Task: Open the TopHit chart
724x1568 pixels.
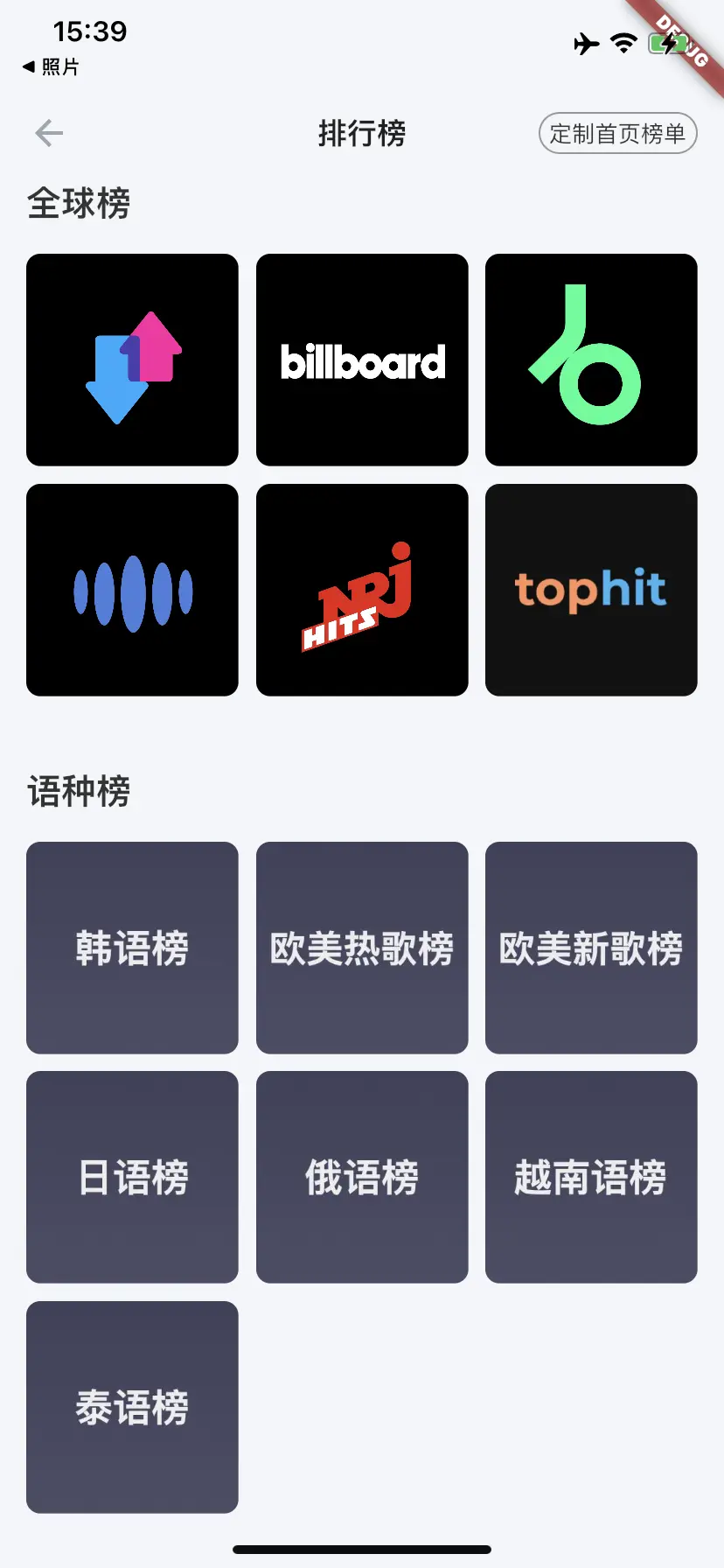Action: (591, 590)
